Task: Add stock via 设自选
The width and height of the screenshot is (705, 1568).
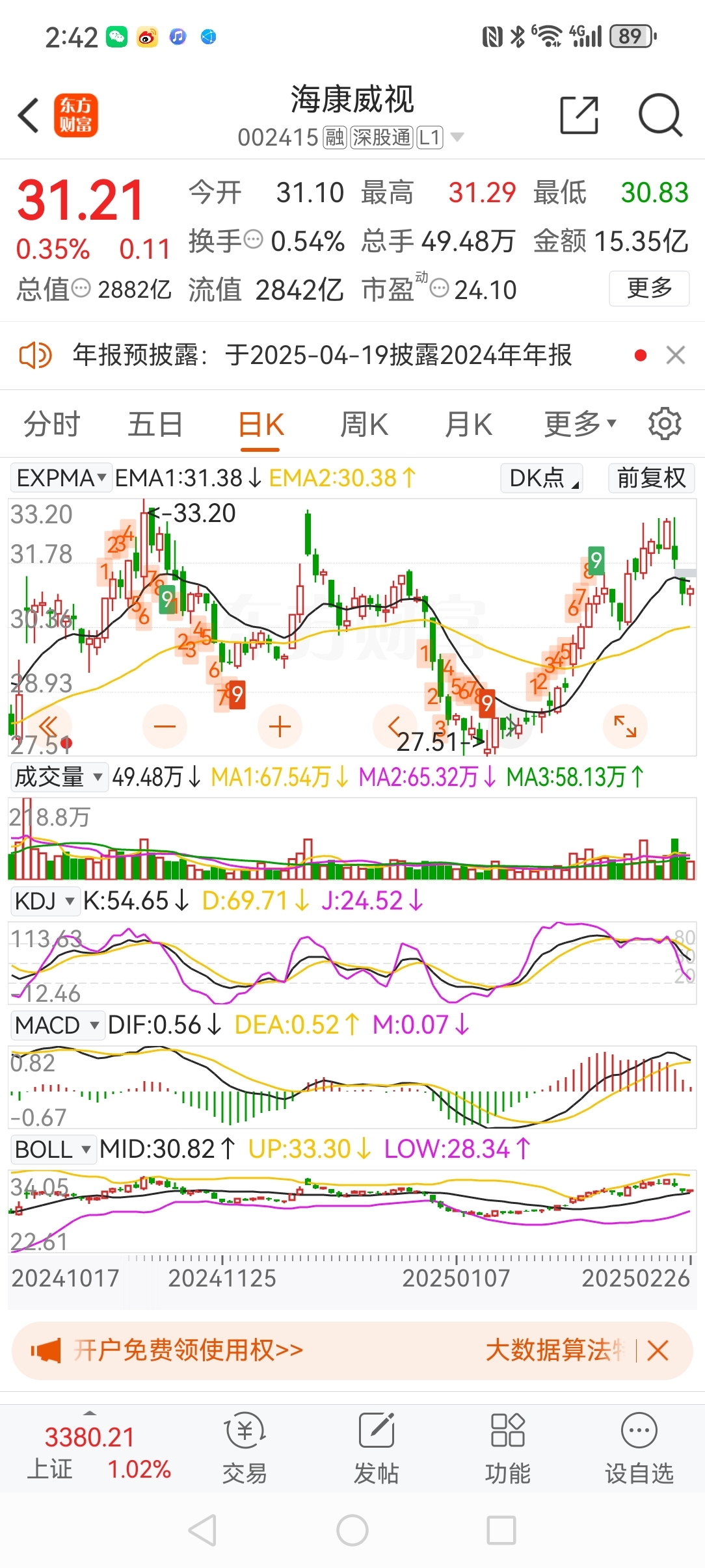Action: click(x=639, y=1450)
